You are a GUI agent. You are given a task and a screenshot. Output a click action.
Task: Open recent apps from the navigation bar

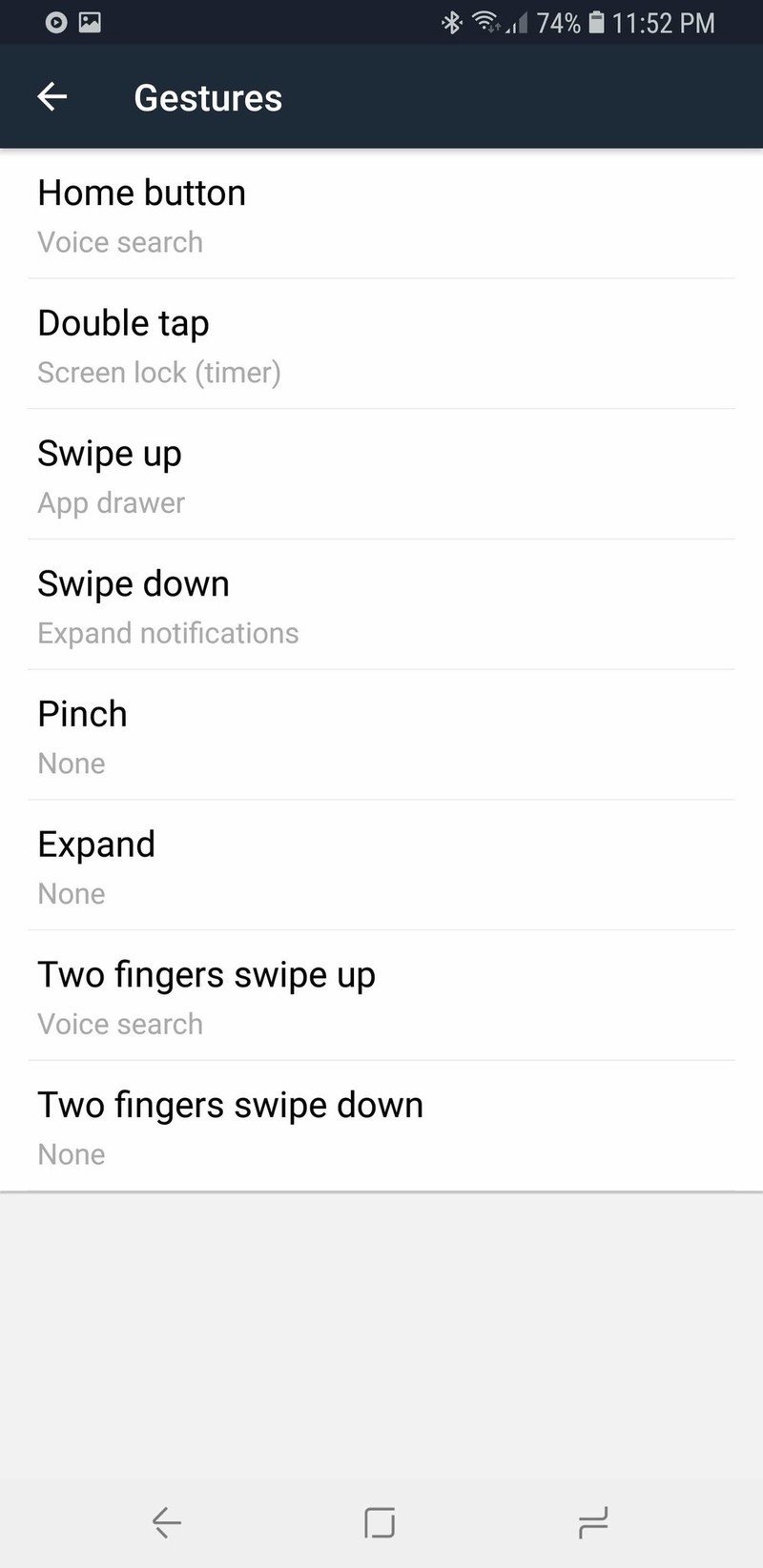pos(592,1522)
